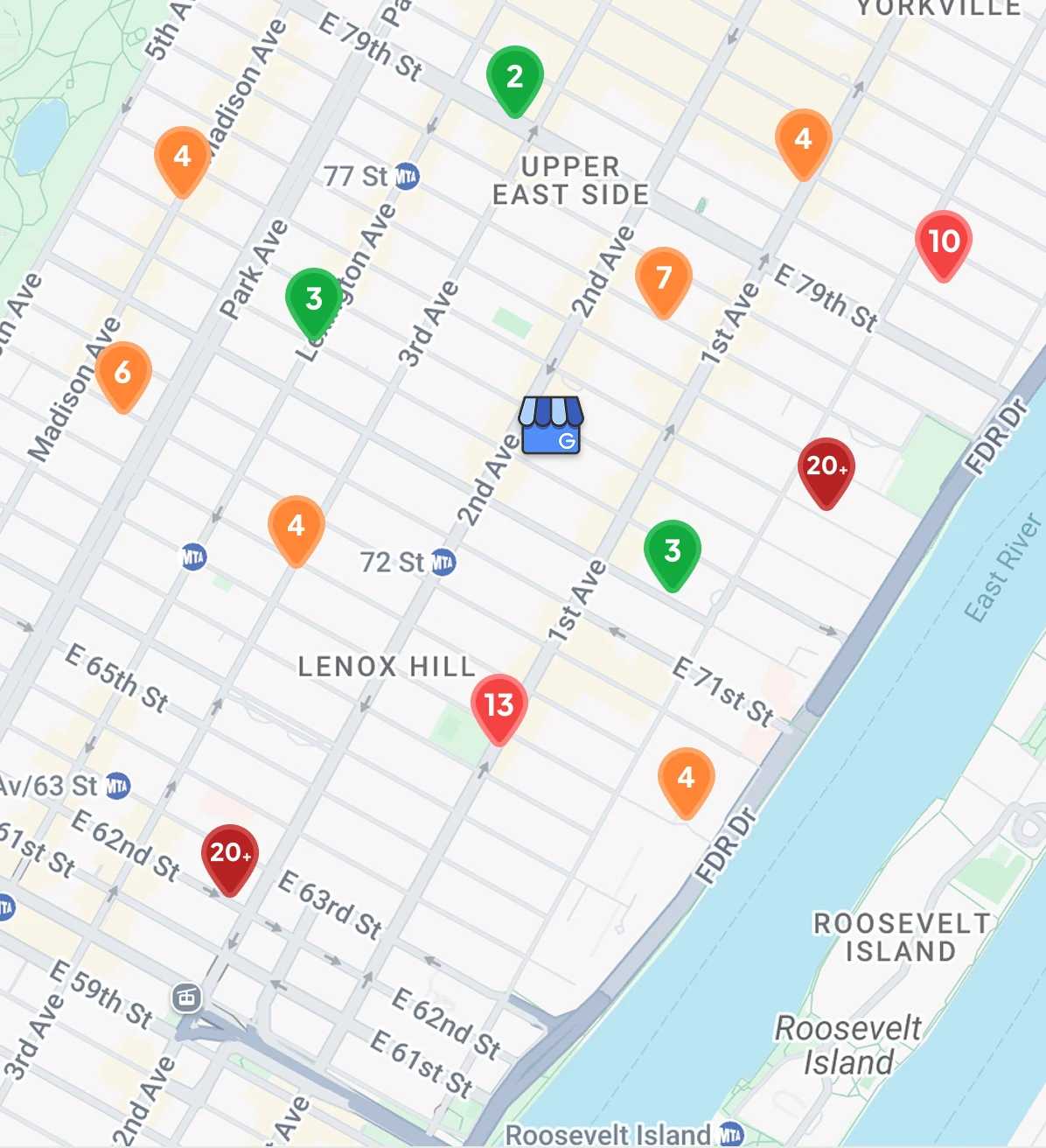Open the orange 4 pin below Yorkville
Image resolution: width=1046 pixels, height=1148 pixels.
(x=803, y=140)
